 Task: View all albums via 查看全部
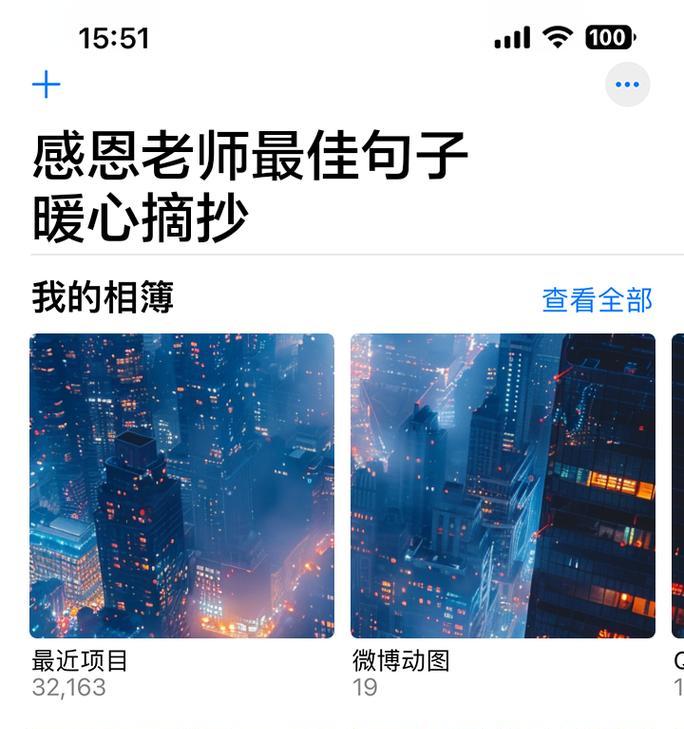(x=596, y=300)
